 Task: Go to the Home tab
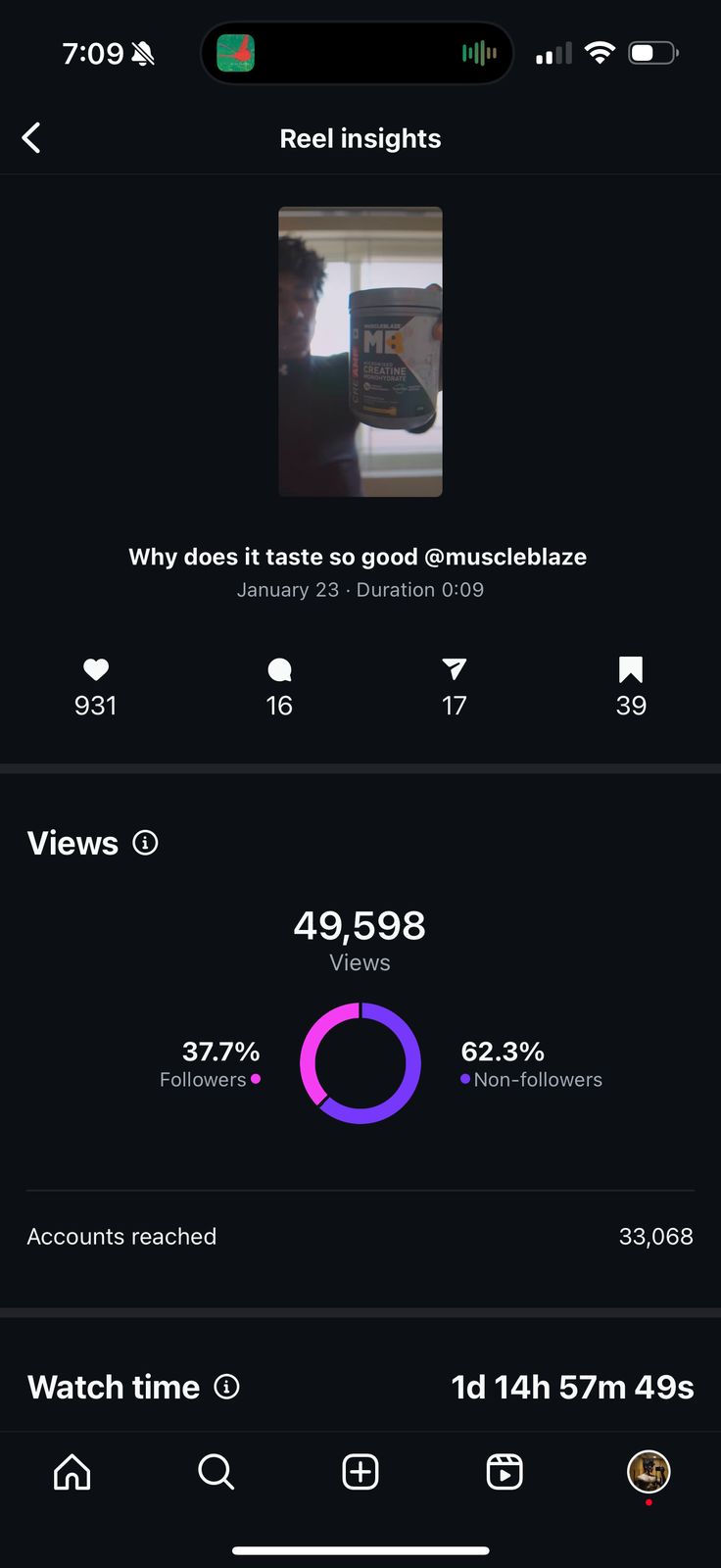point(72,1472)
